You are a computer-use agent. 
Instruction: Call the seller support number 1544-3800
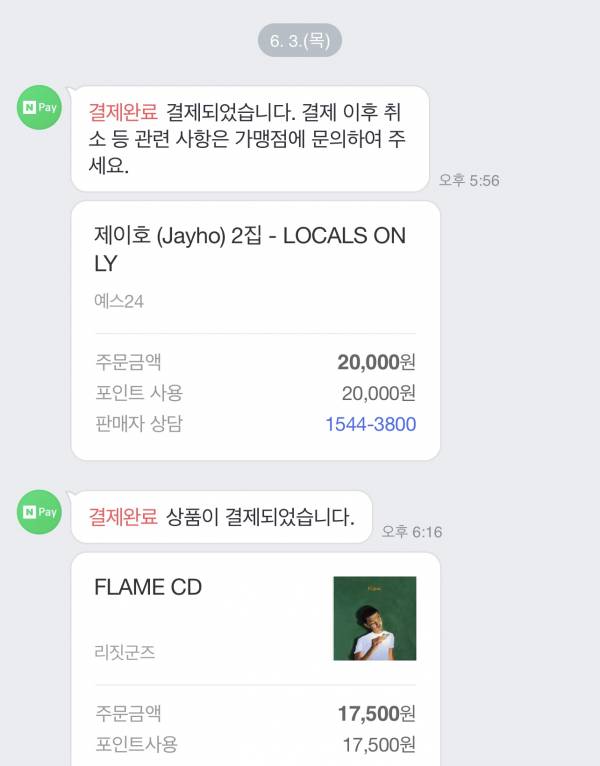coord(370,424)
